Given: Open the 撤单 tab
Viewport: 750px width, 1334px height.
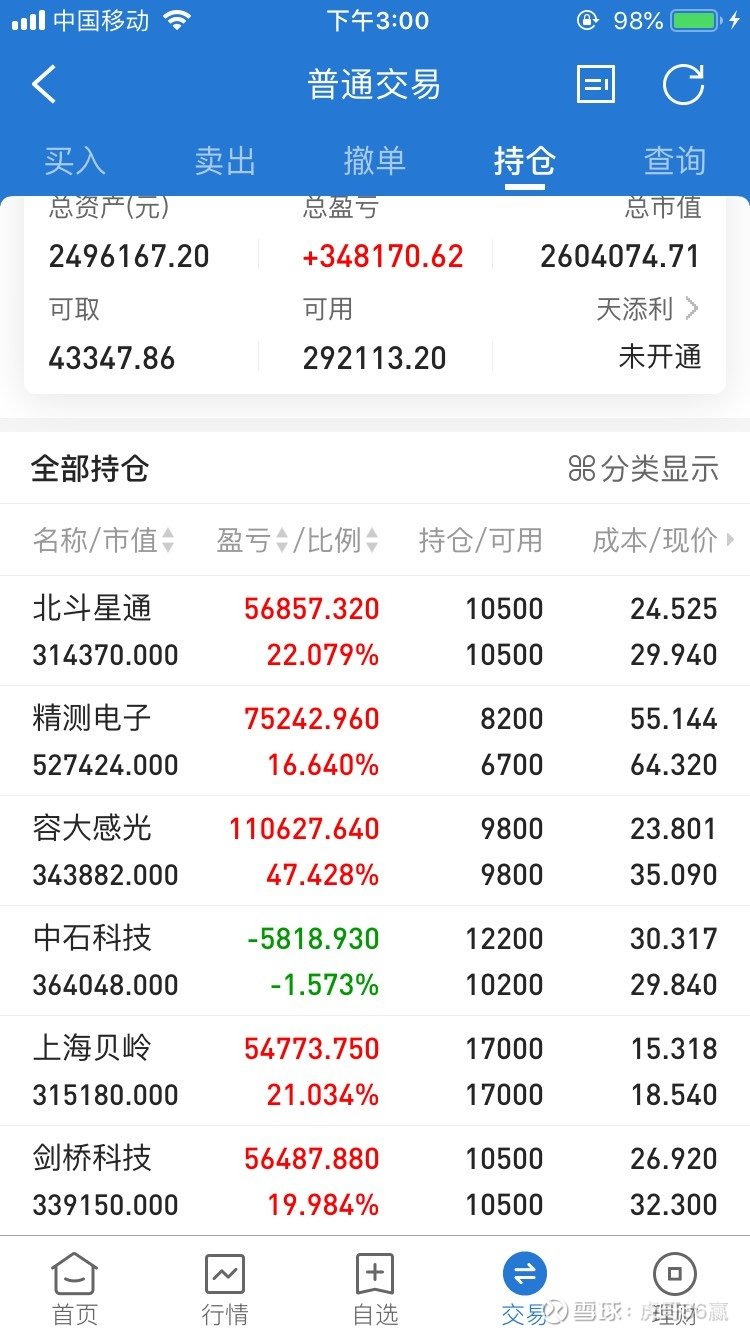Looking at the screenshot, I should tap(375, 161).
